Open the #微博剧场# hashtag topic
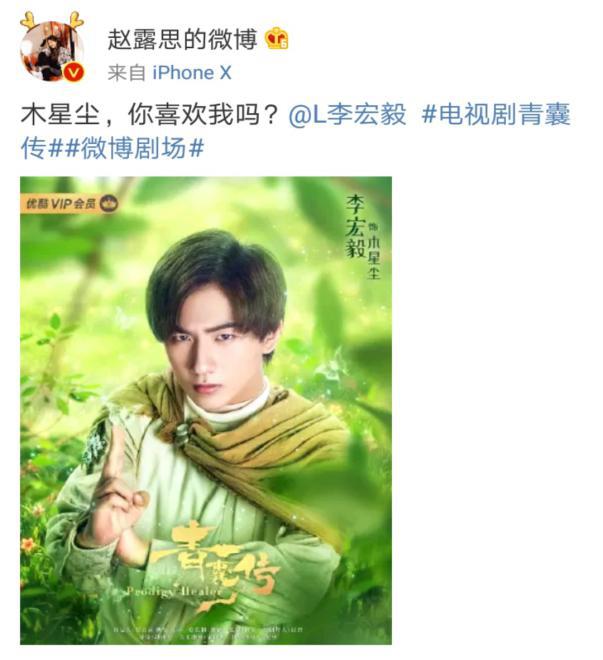This screenshot has height=660, width=603. click(135, 148)
